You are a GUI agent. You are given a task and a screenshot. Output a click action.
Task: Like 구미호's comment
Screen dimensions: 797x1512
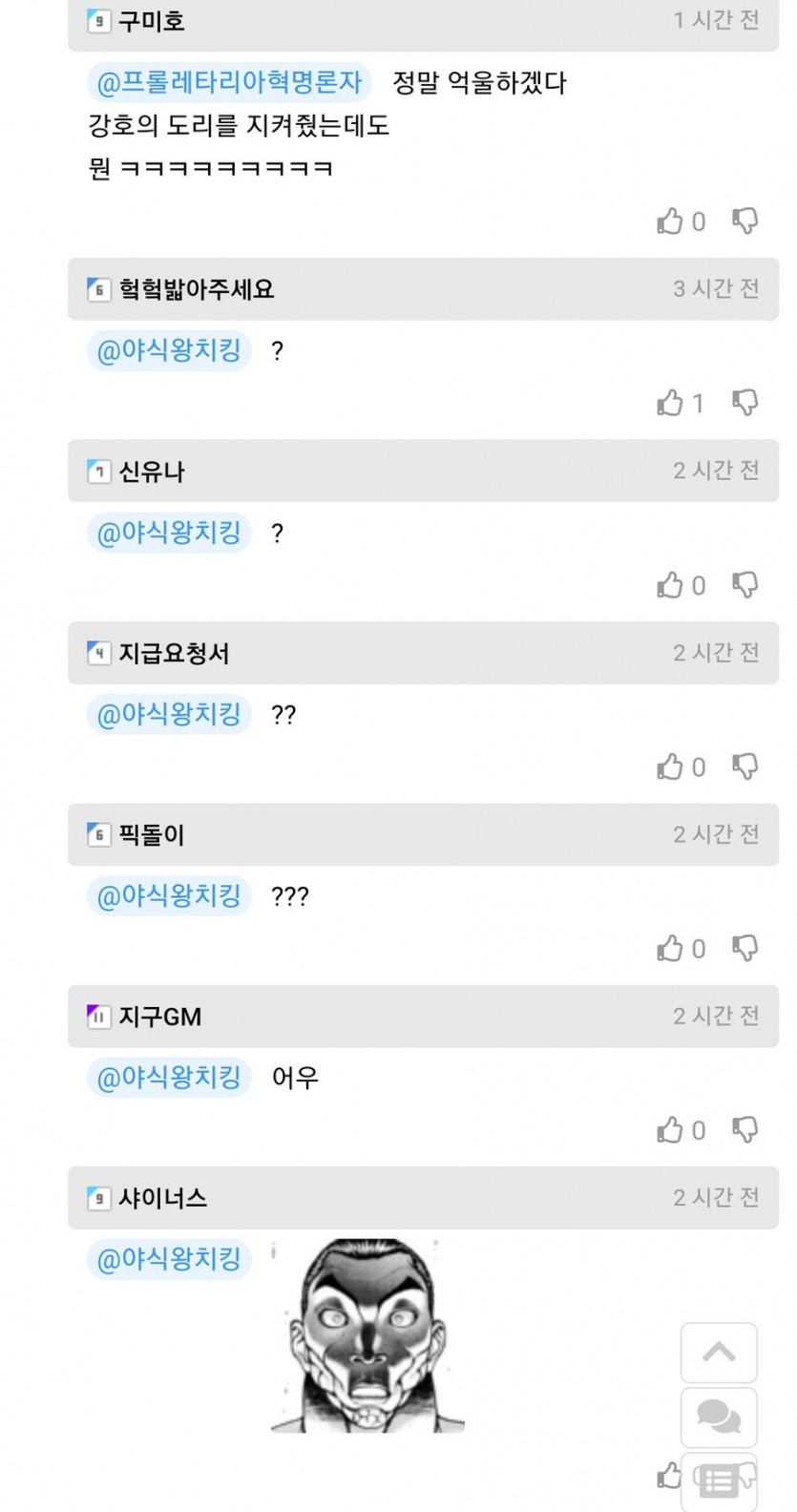pos(670,221)
